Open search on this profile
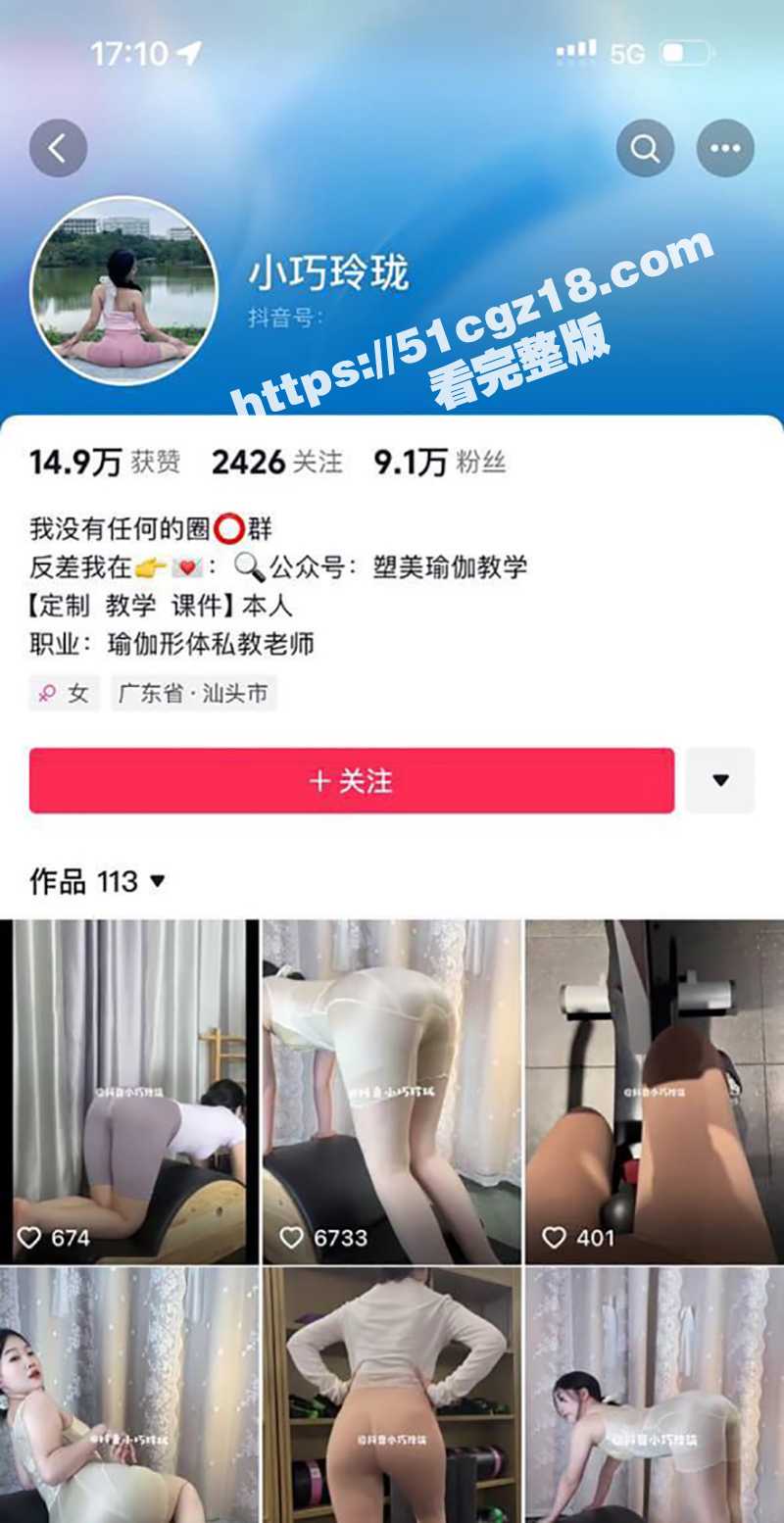 (x=645, y=149)
